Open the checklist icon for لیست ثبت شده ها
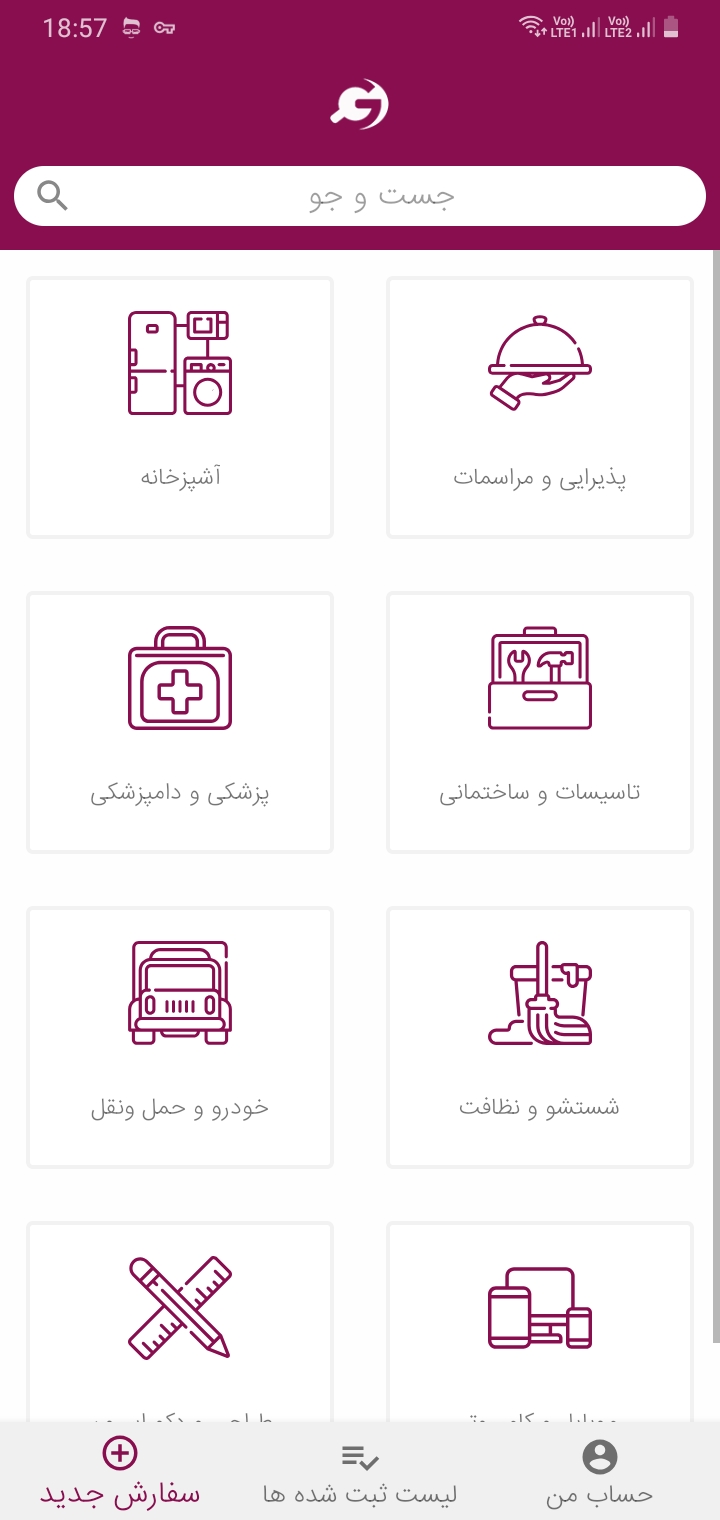The width and height of the screenshot is (720, 1520). coord(358,1456)
